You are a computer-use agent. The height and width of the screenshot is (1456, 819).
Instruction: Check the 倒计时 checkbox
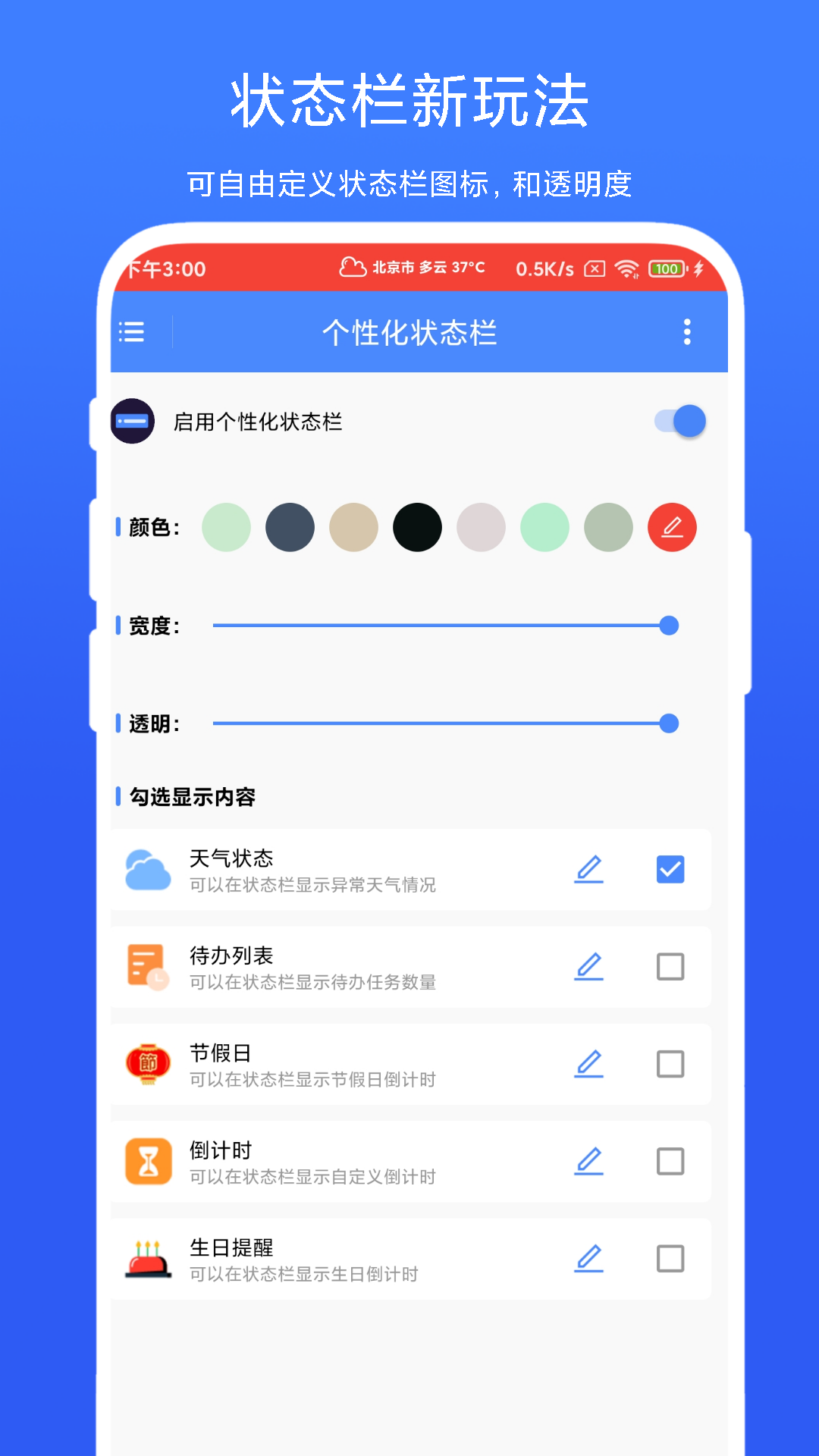[670, 1160]
